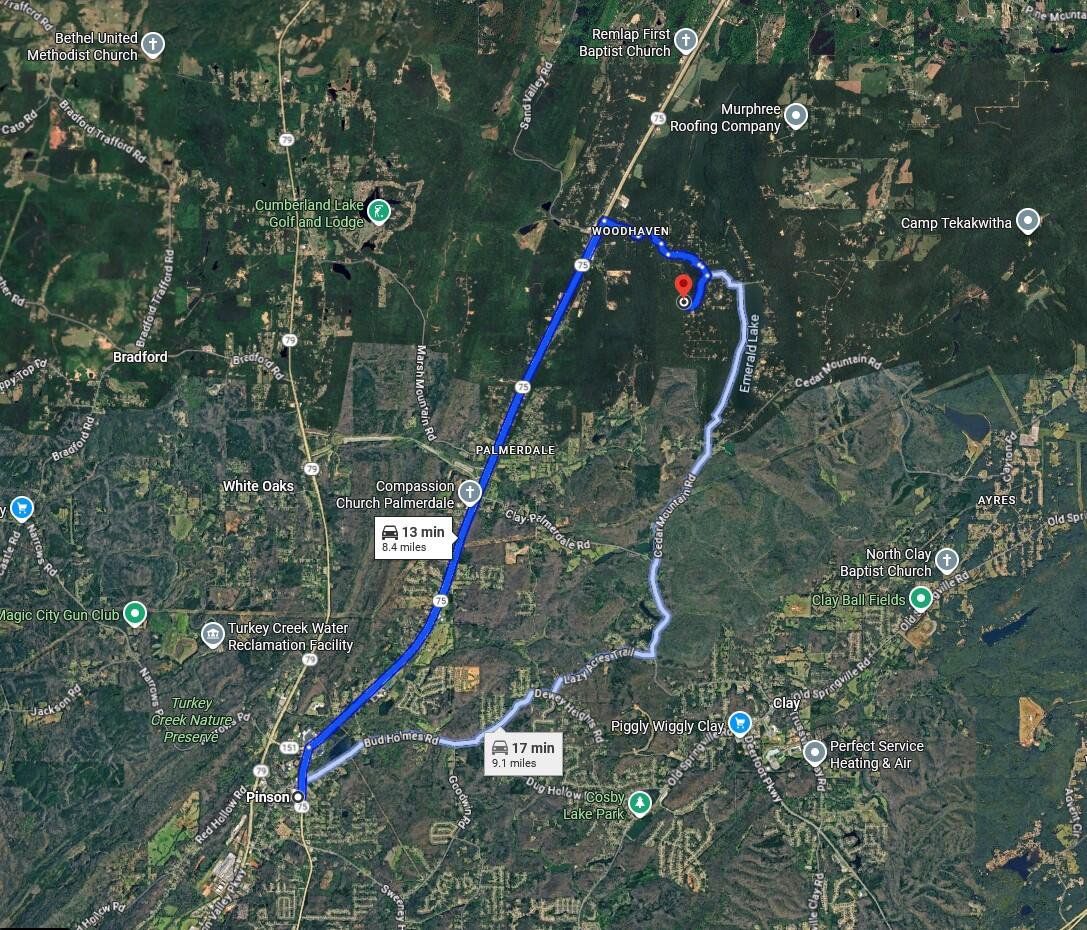Open Compassion Church Palmerdale marker
Screen dimensions: 1087x930
(x=470, y=493)
